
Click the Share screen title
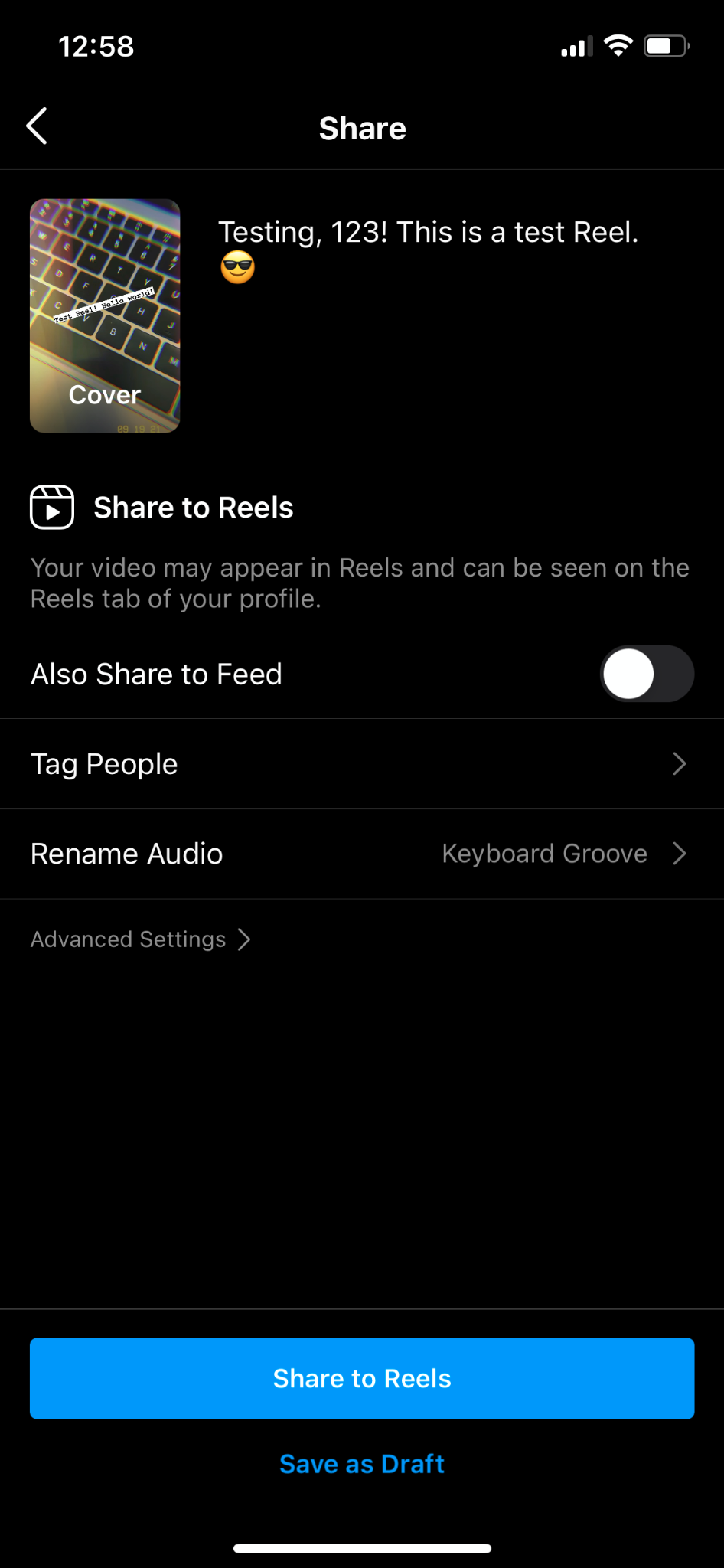(x=362, y=127)
